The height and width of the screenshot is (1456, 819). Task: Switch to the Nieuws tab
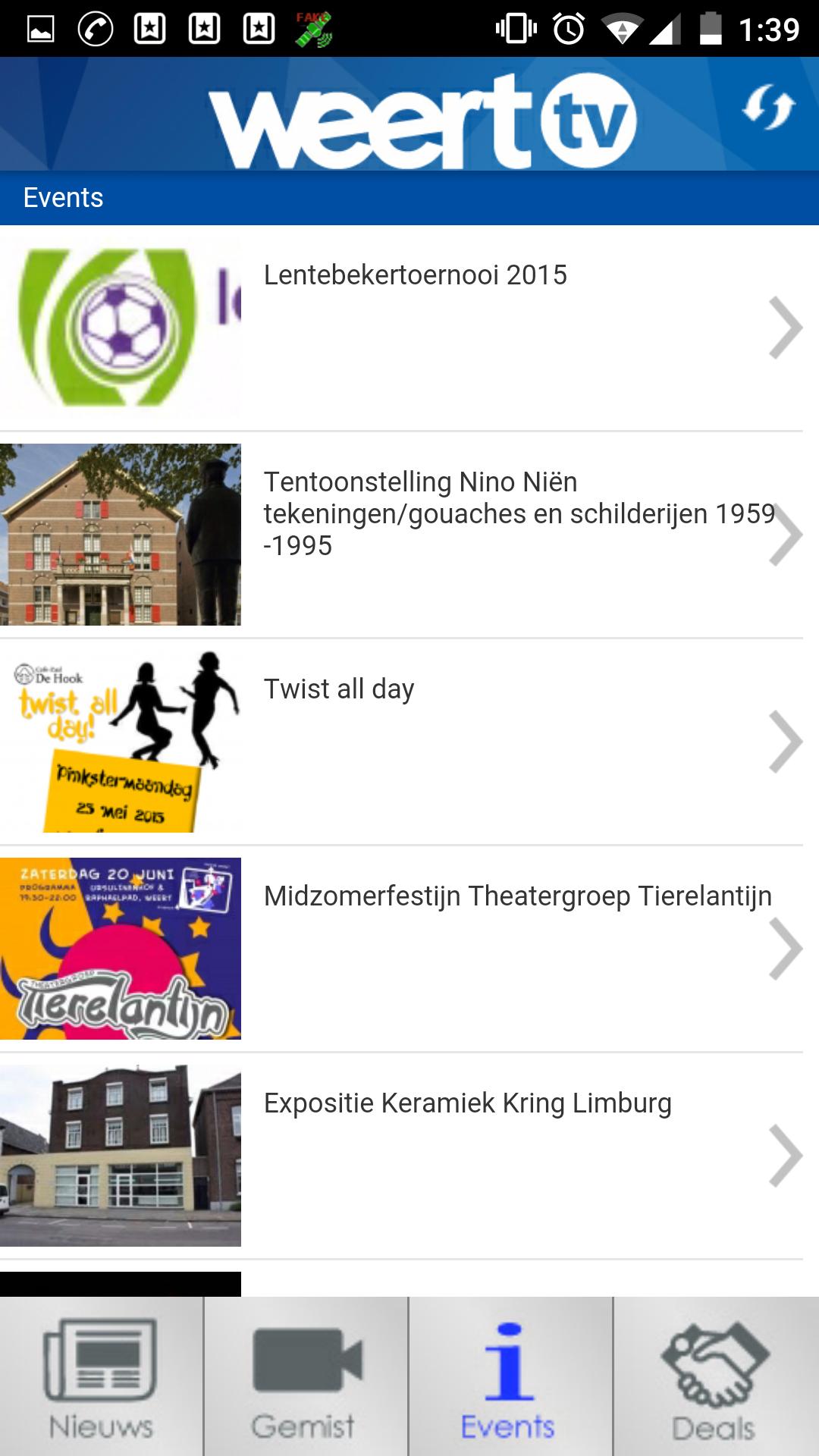(x=102, y=1377)
